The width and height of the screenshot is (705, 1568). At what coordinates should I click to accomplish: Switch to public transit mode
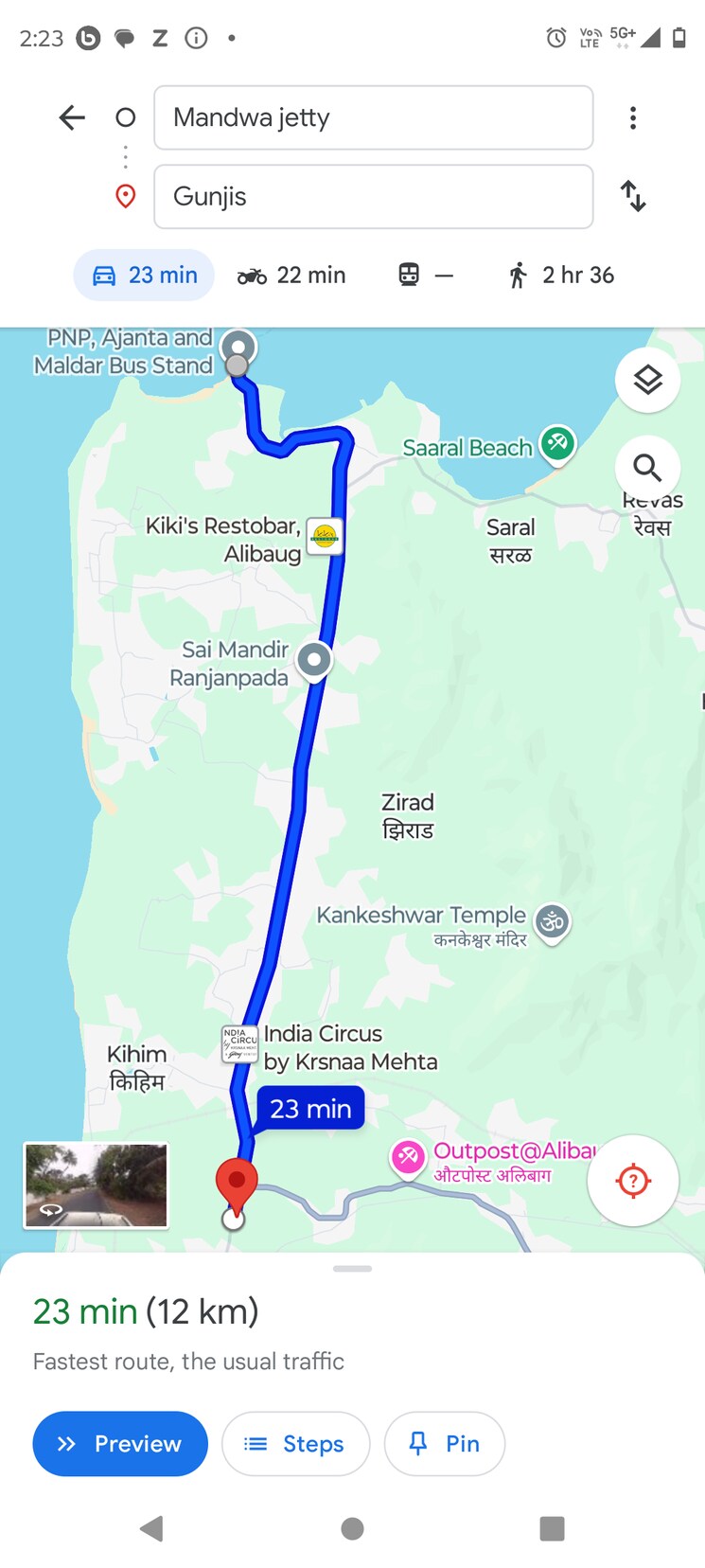pos(425,276)
